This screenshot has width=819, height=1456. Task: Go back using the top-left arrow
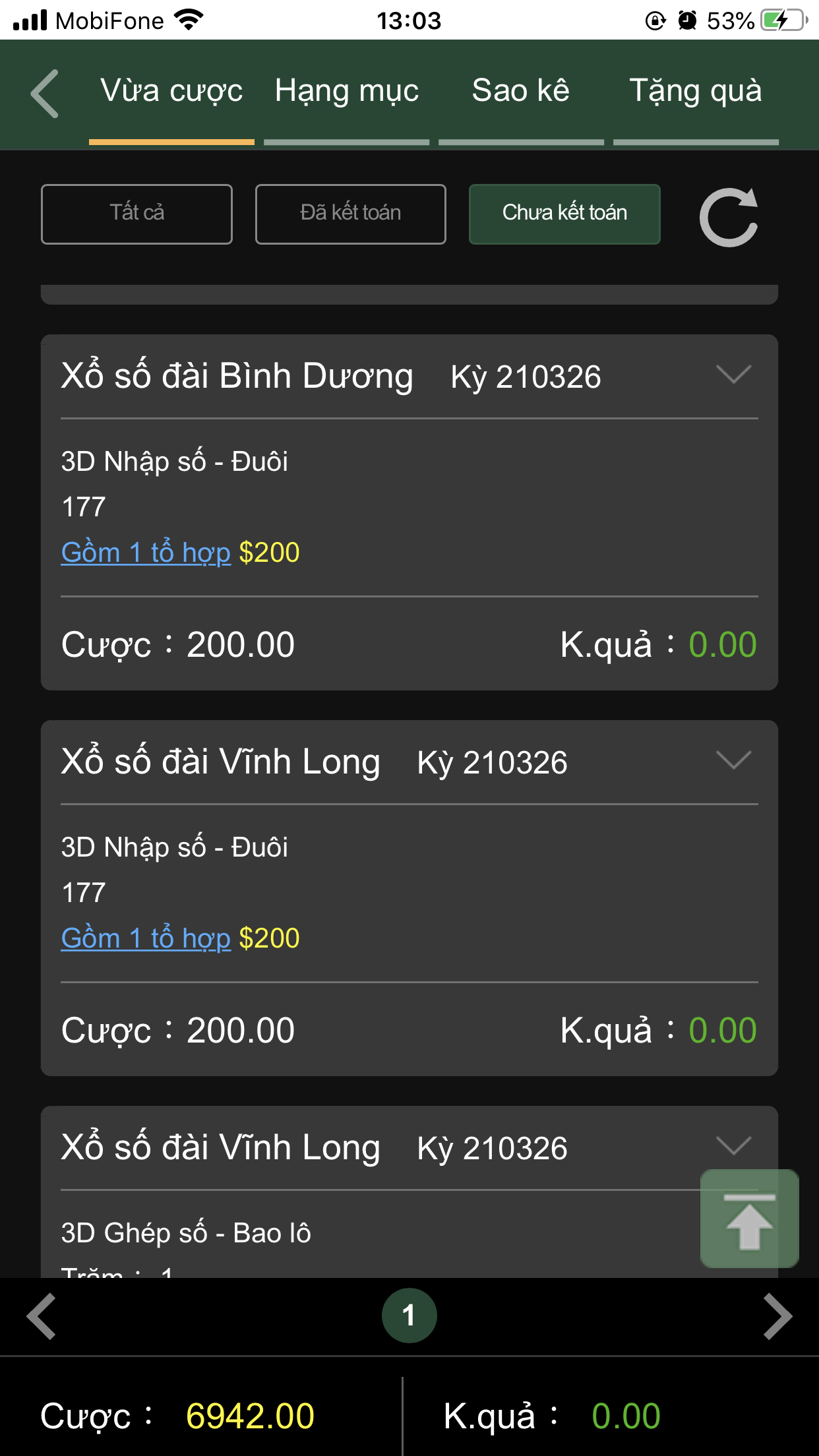[45, 94]
